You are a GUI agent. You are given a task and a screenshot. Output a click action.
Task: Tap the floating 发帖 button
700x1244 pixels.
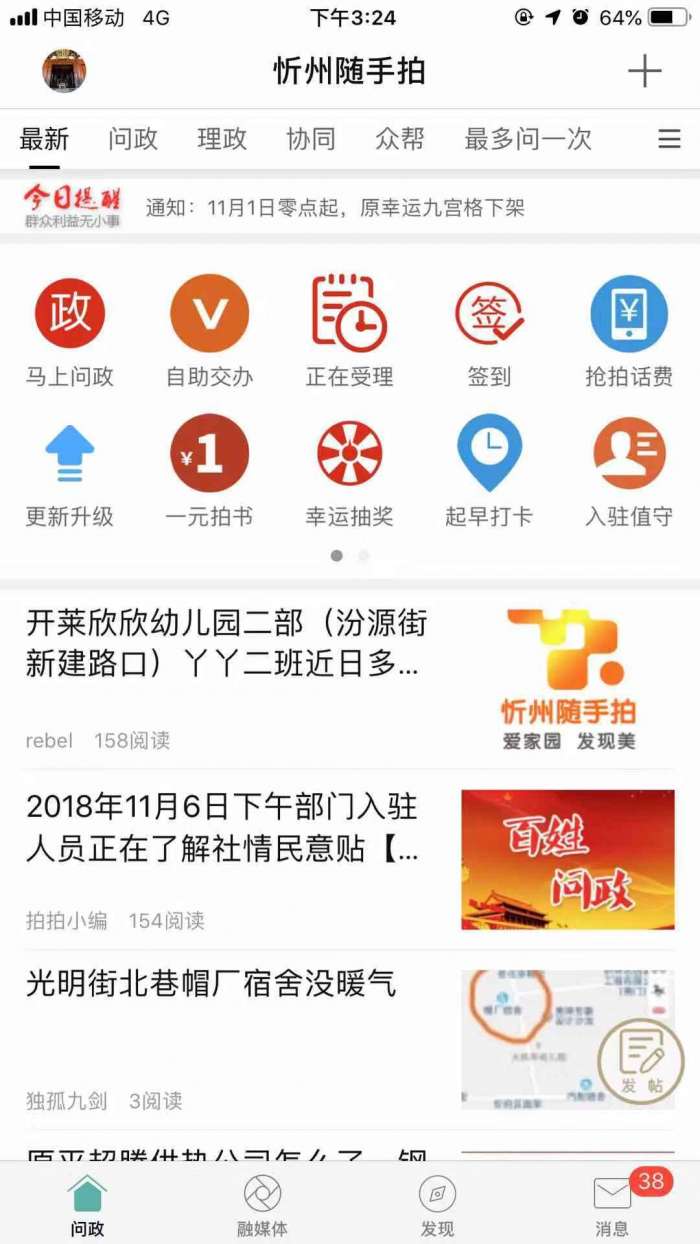point(641,1061)
